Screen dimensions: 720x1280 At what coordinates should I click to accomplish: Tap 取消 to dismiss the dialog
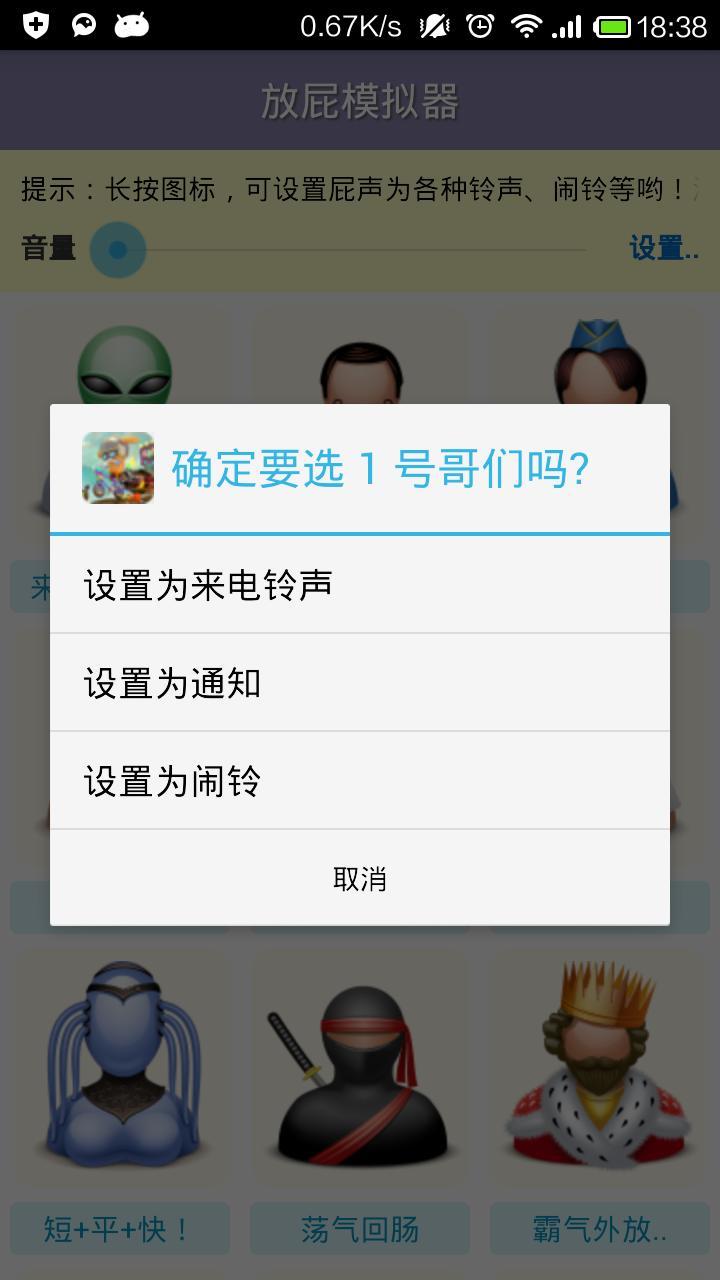[x=360, y=878]
